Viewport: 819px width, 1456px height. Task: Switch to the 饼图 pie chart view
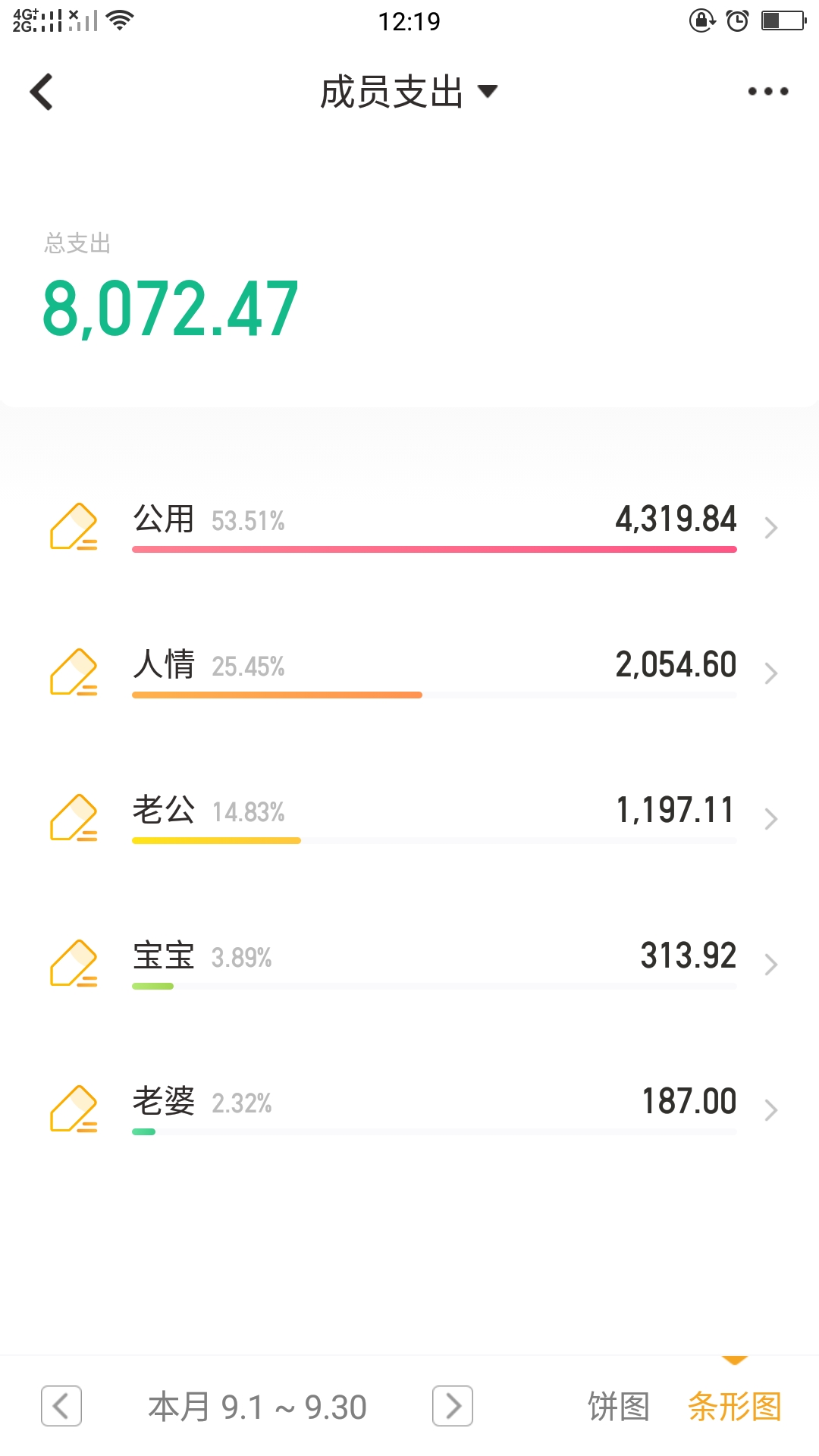coord(619,1407)
